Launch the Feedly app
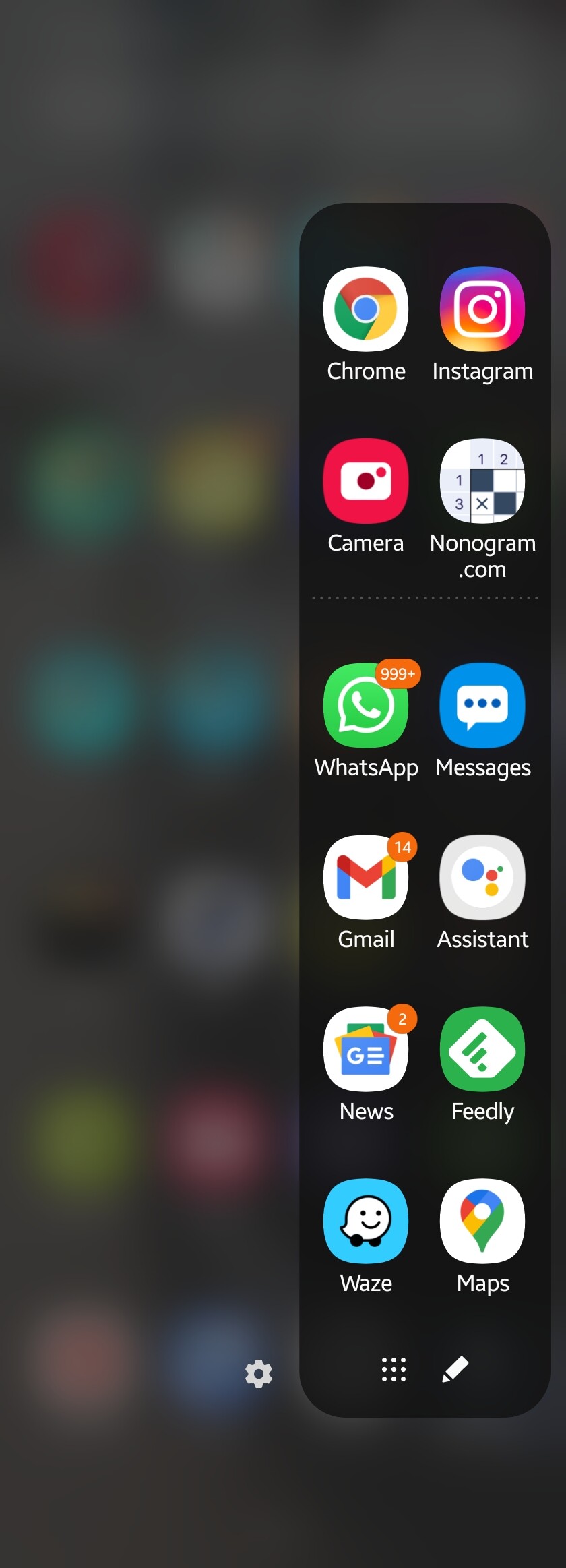The image size is (566, 1568). click(482, 1050)
